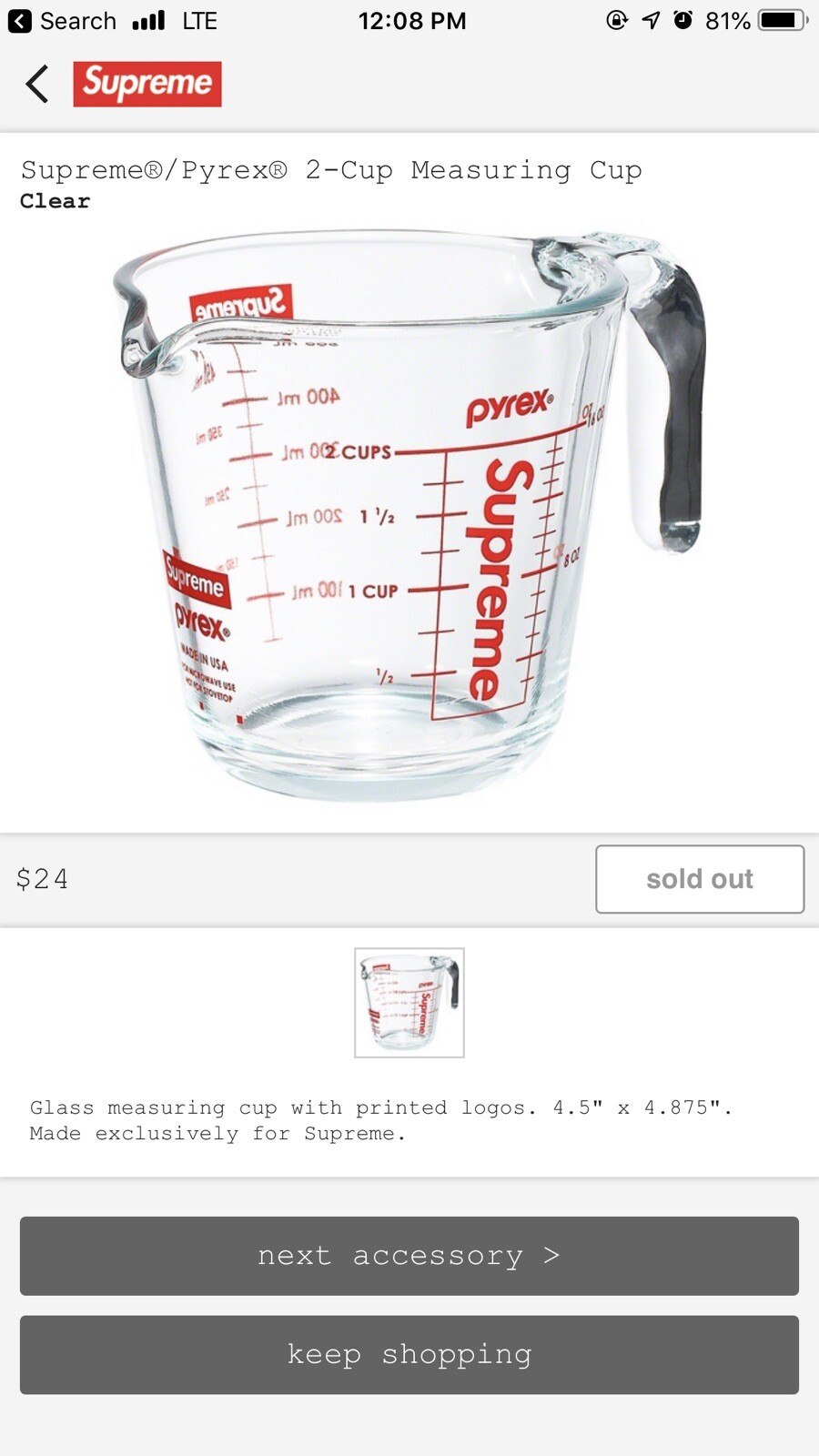Tap the 12:08 PM clock
The height and width of the screenshot is (1456, 819).
414,20
